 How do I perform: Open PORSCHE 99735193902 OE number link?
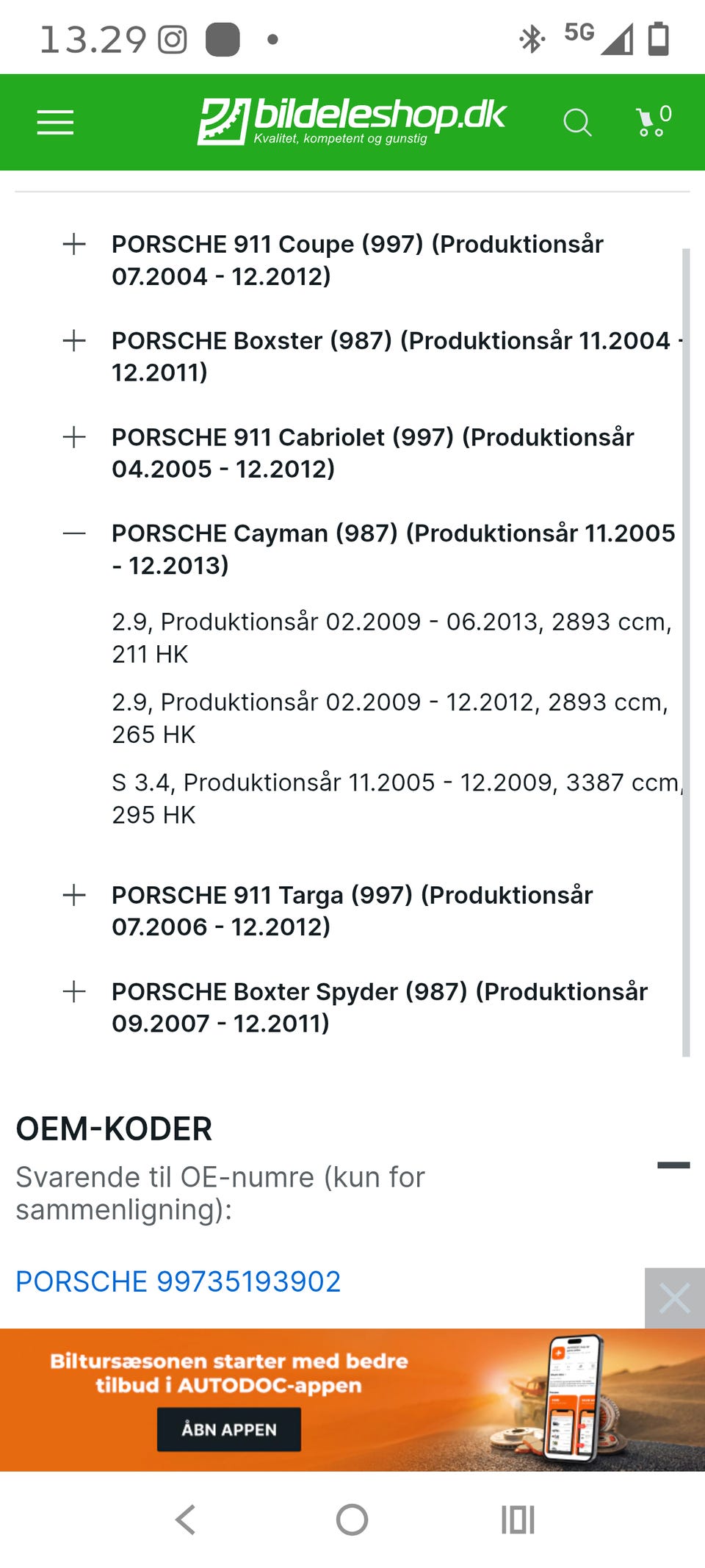pos(178,1281)
